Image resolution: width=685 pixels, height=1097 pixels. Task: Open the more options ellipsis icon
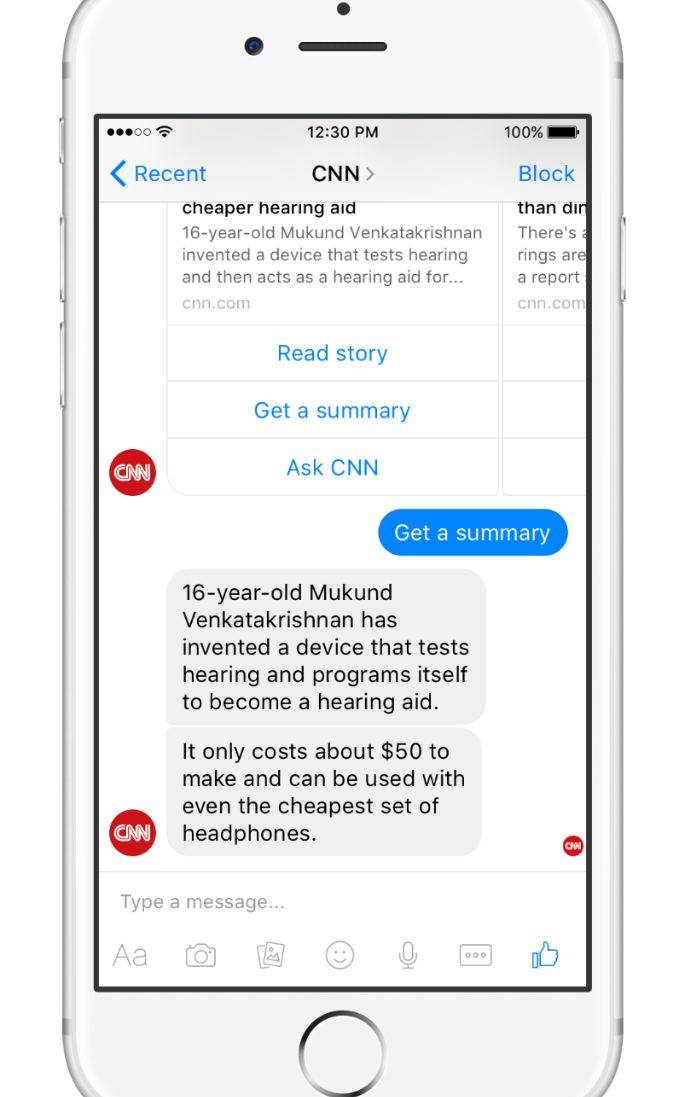476,956
